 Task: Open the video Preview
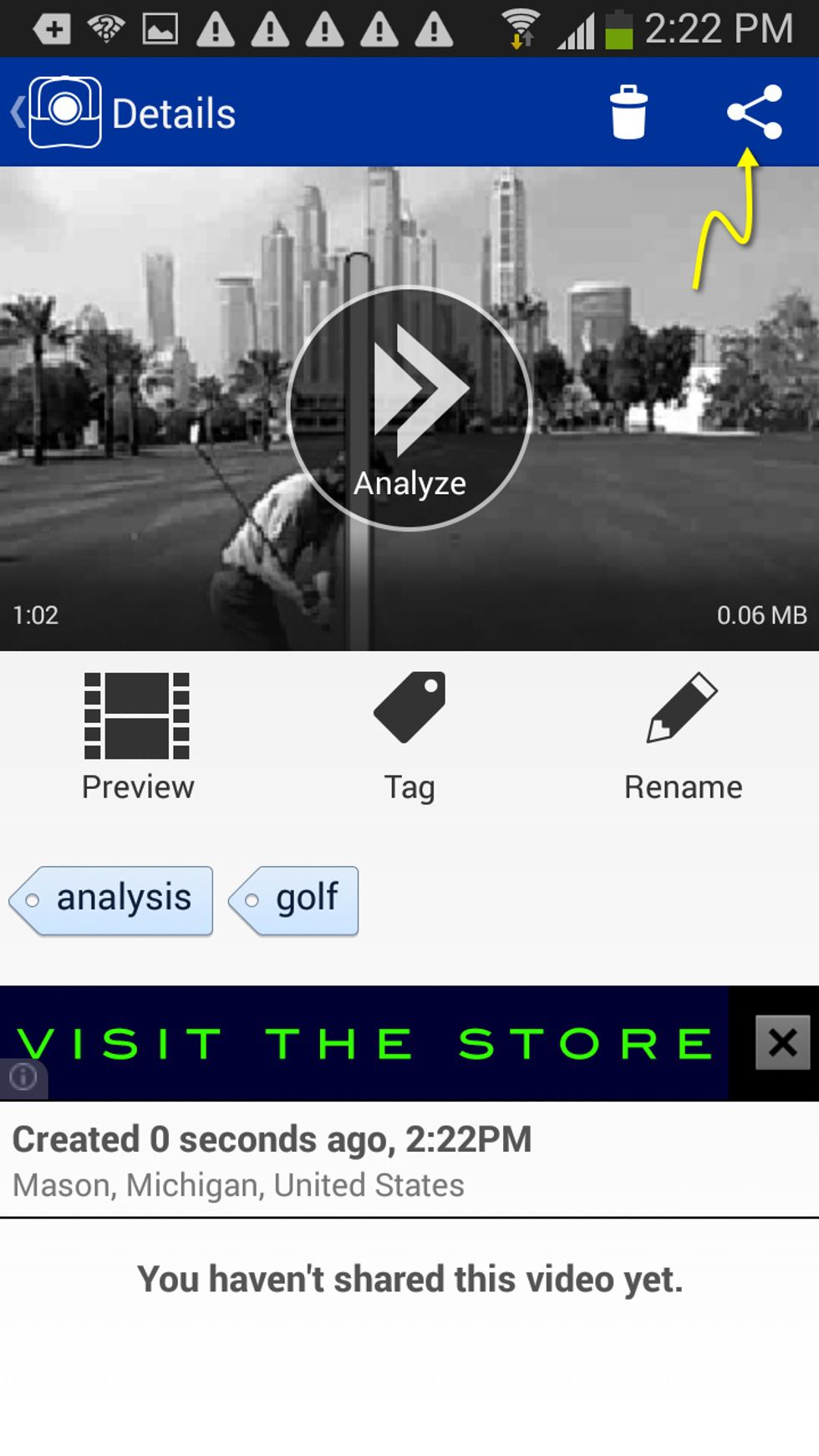[x=138, y=737]
